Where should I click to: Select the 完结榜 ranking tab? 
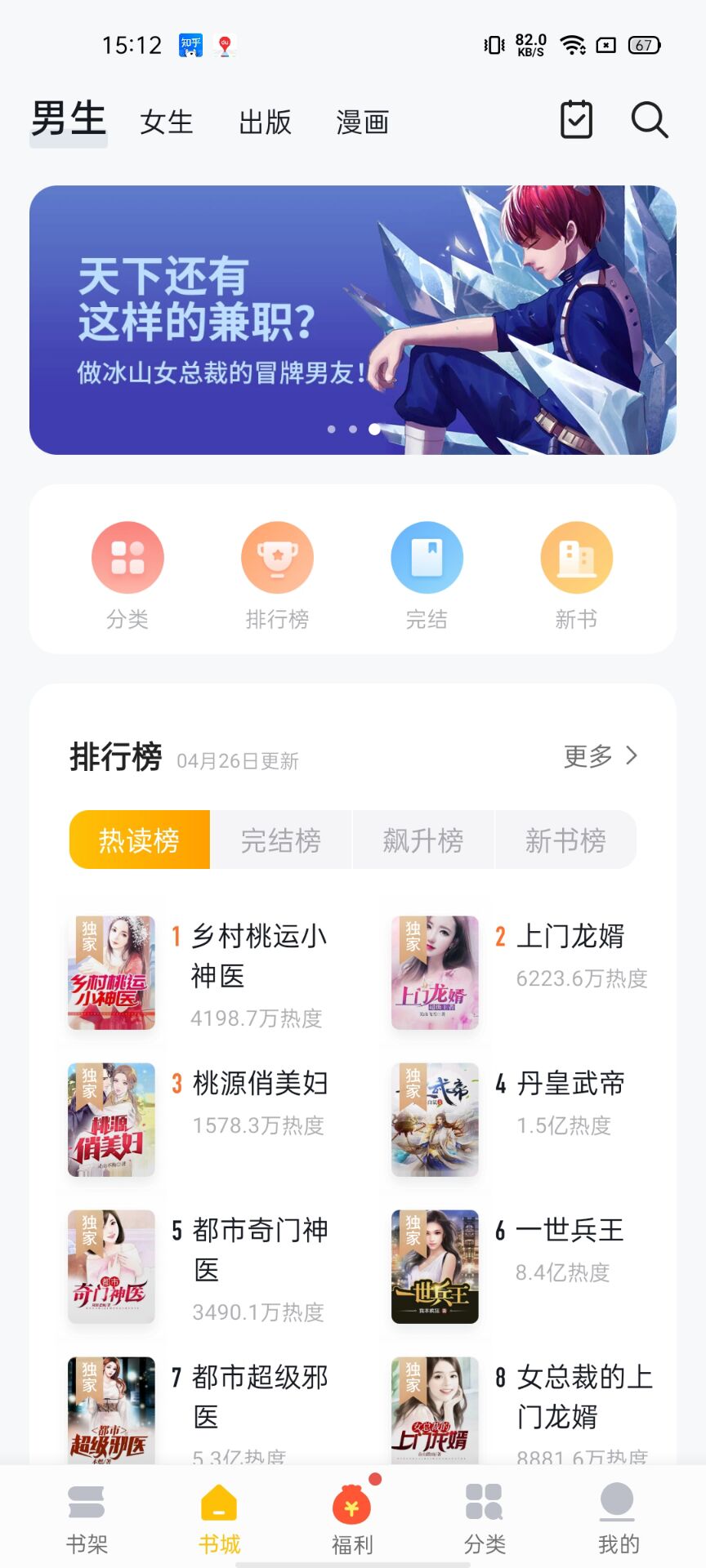281,840
